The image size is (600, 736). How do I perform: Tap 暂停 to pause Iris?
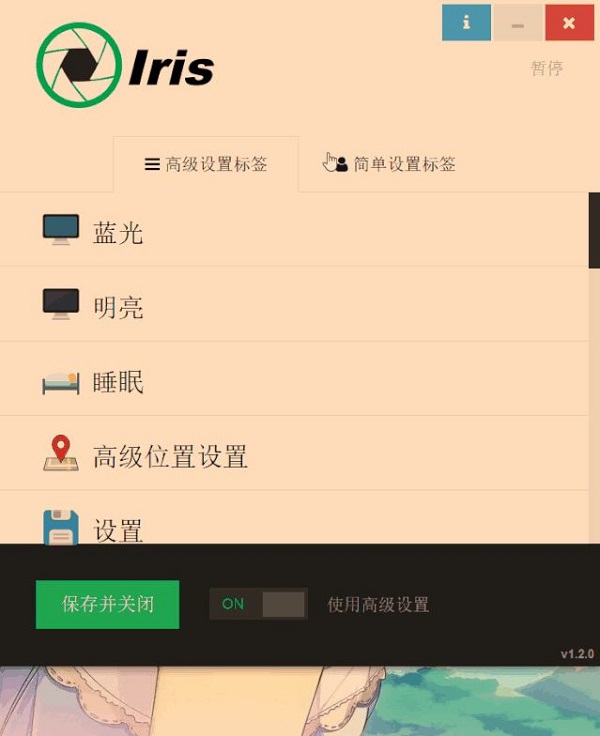547,69
